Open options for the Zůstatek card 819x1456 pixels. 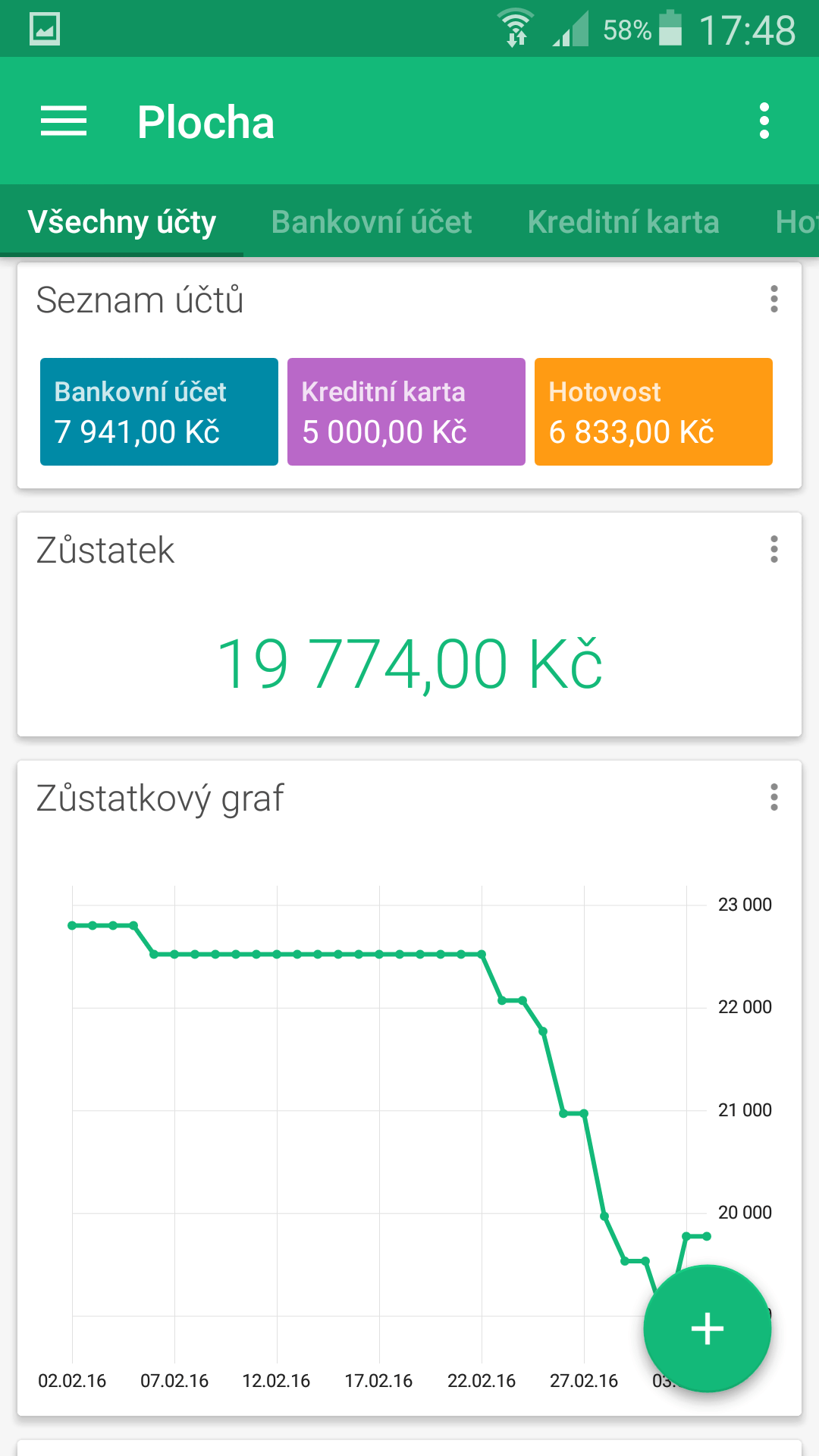click(774, 549)
